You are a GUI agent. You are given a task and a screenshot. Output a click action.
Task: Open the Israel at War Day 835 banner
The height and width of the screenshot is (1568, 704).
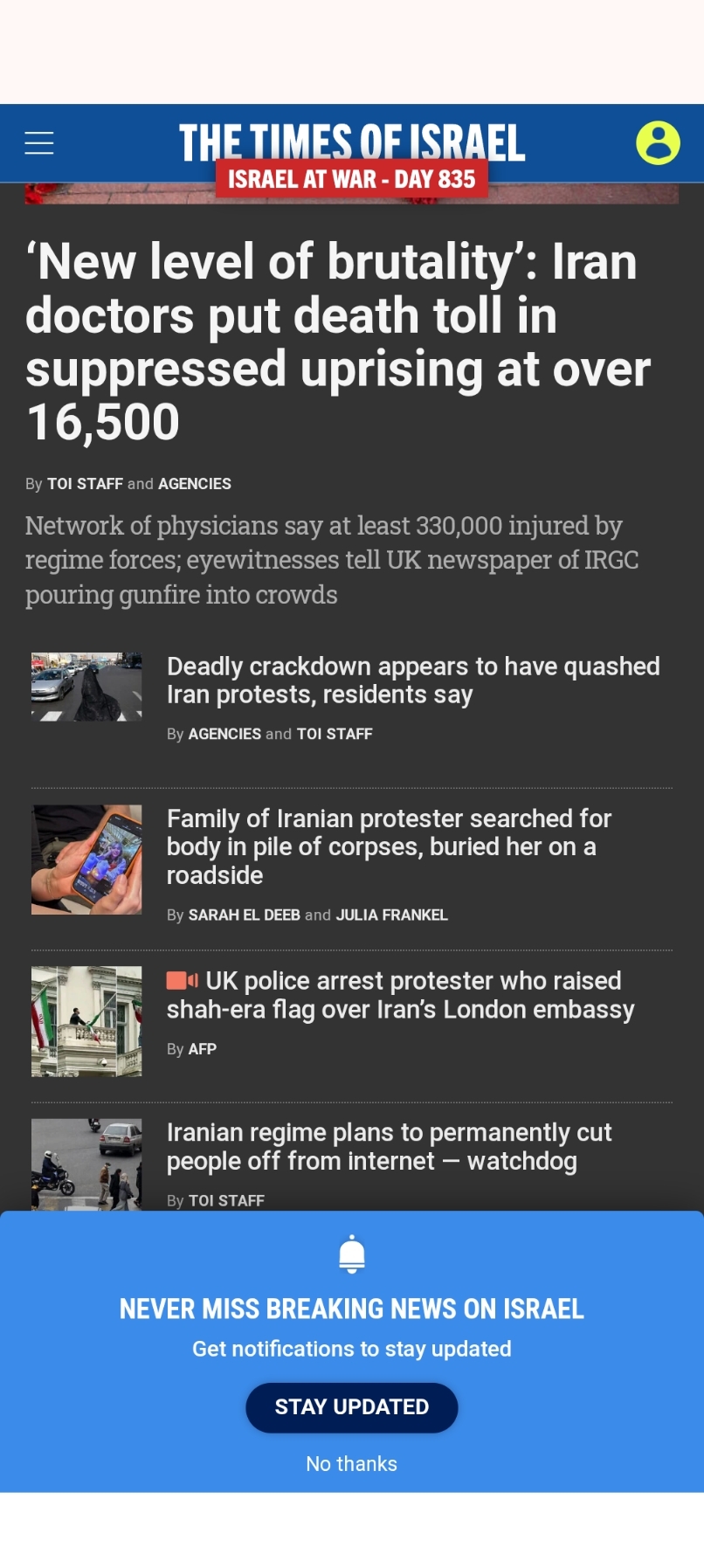pyautogui.click(x=351, y=180)
